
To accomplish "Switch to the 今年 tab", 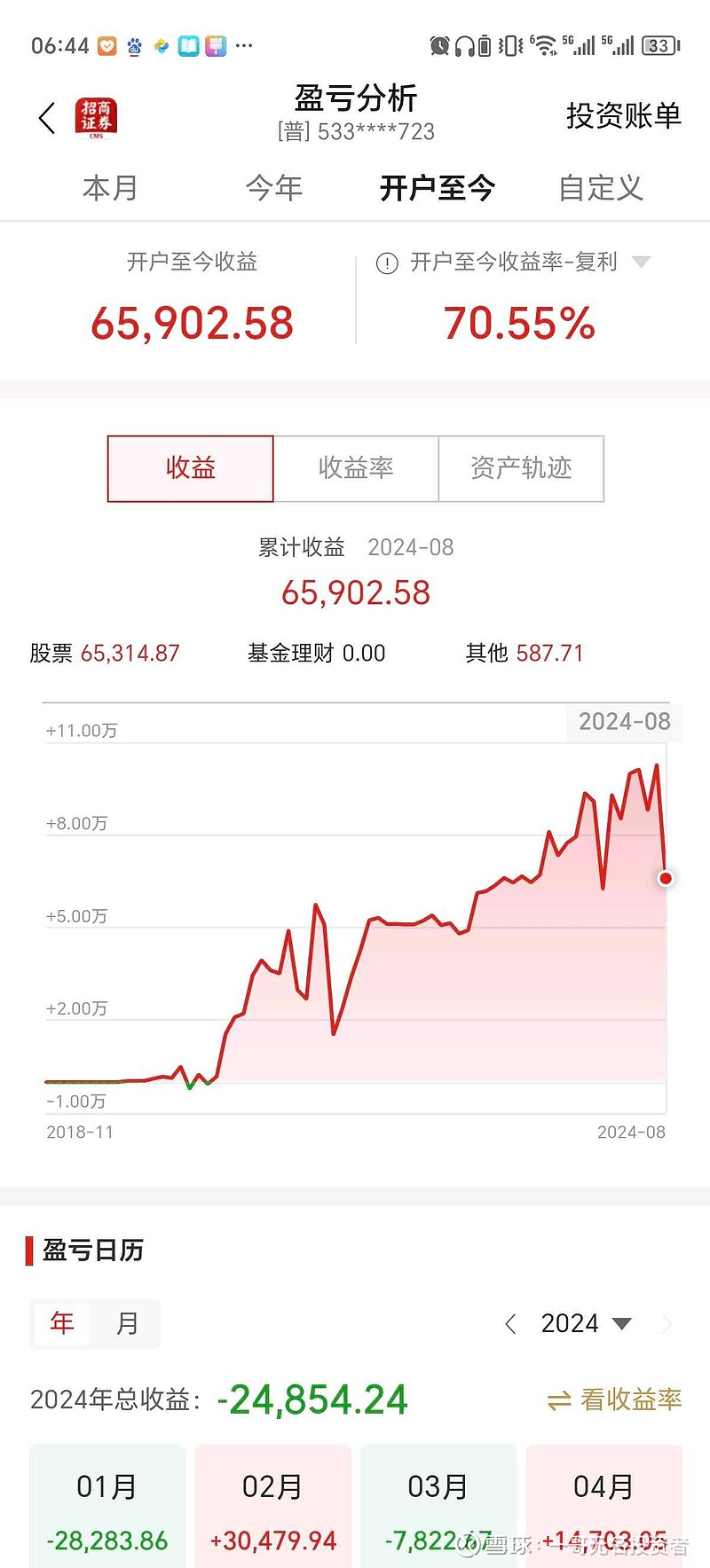I will click(x=274, y=188).
